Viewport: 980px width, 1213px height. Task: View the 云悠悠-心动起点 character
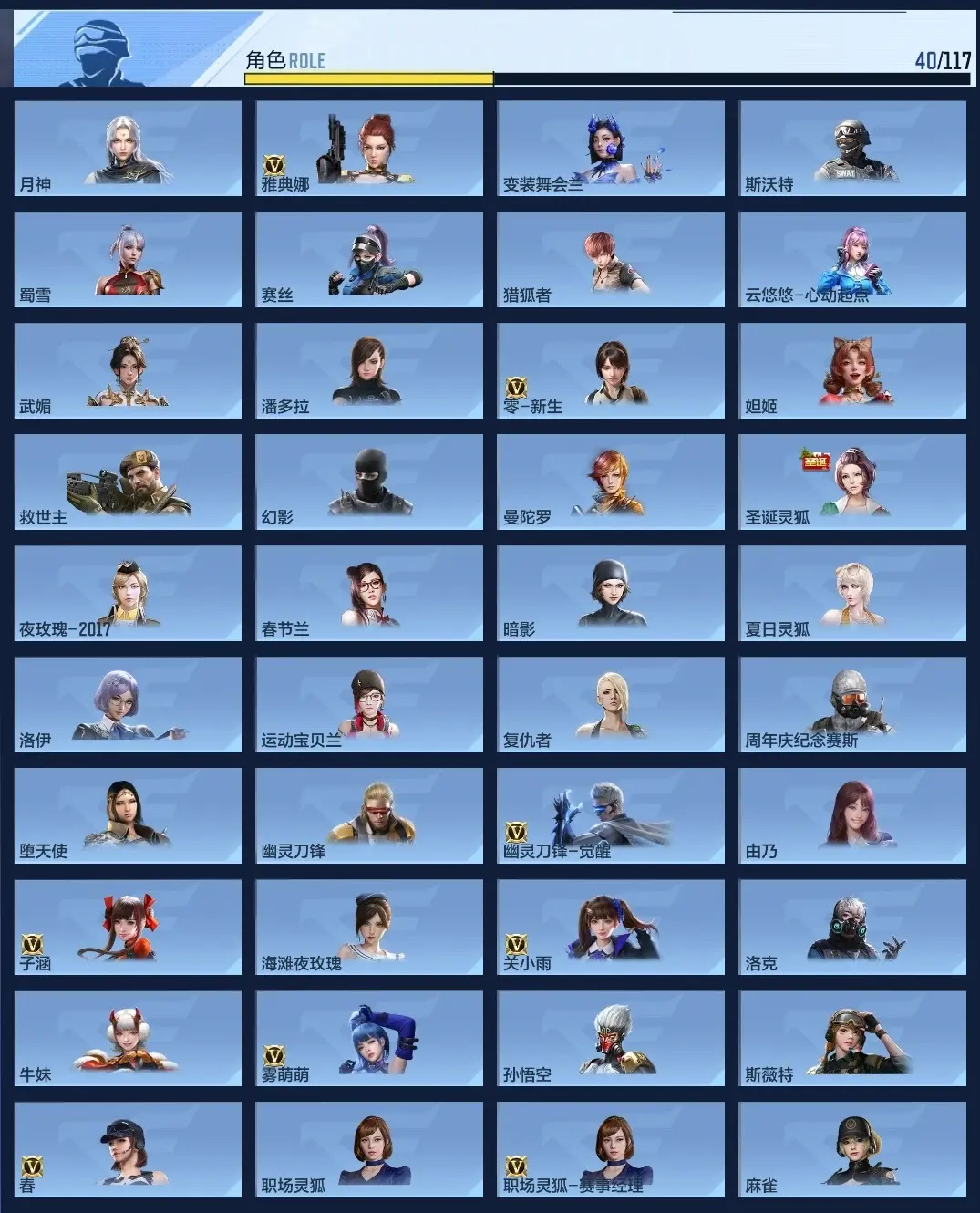coord(852,259)
